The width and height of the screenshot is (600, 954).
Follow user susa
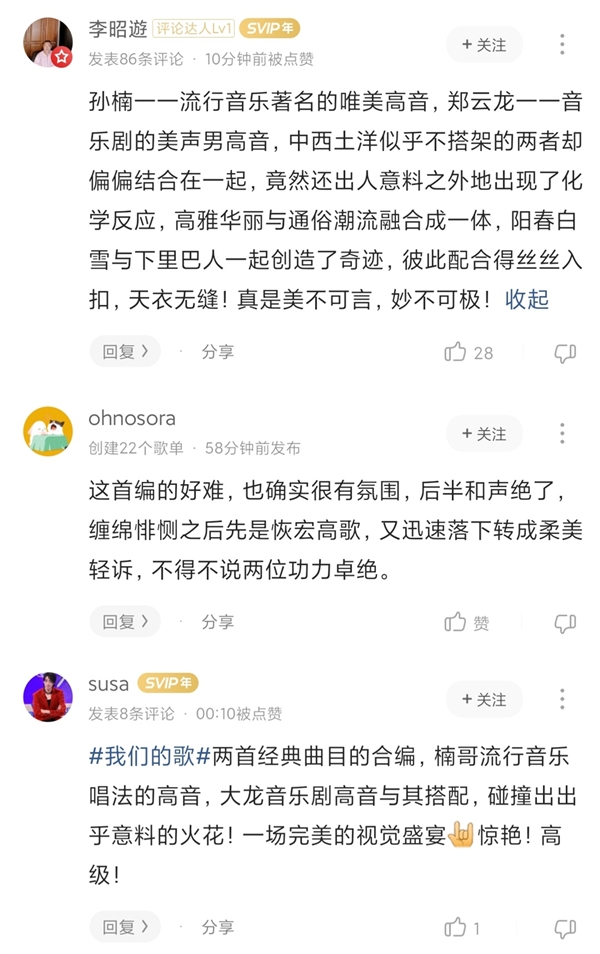[484, 699]
